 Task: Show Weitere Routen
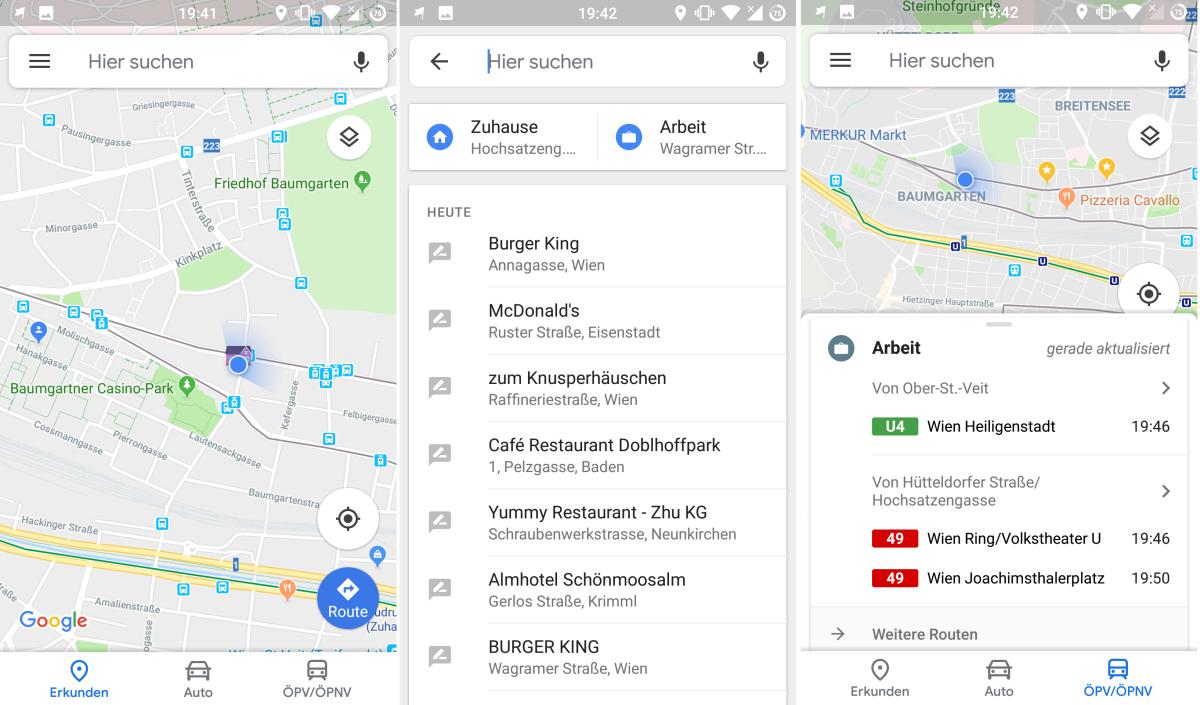924,634
